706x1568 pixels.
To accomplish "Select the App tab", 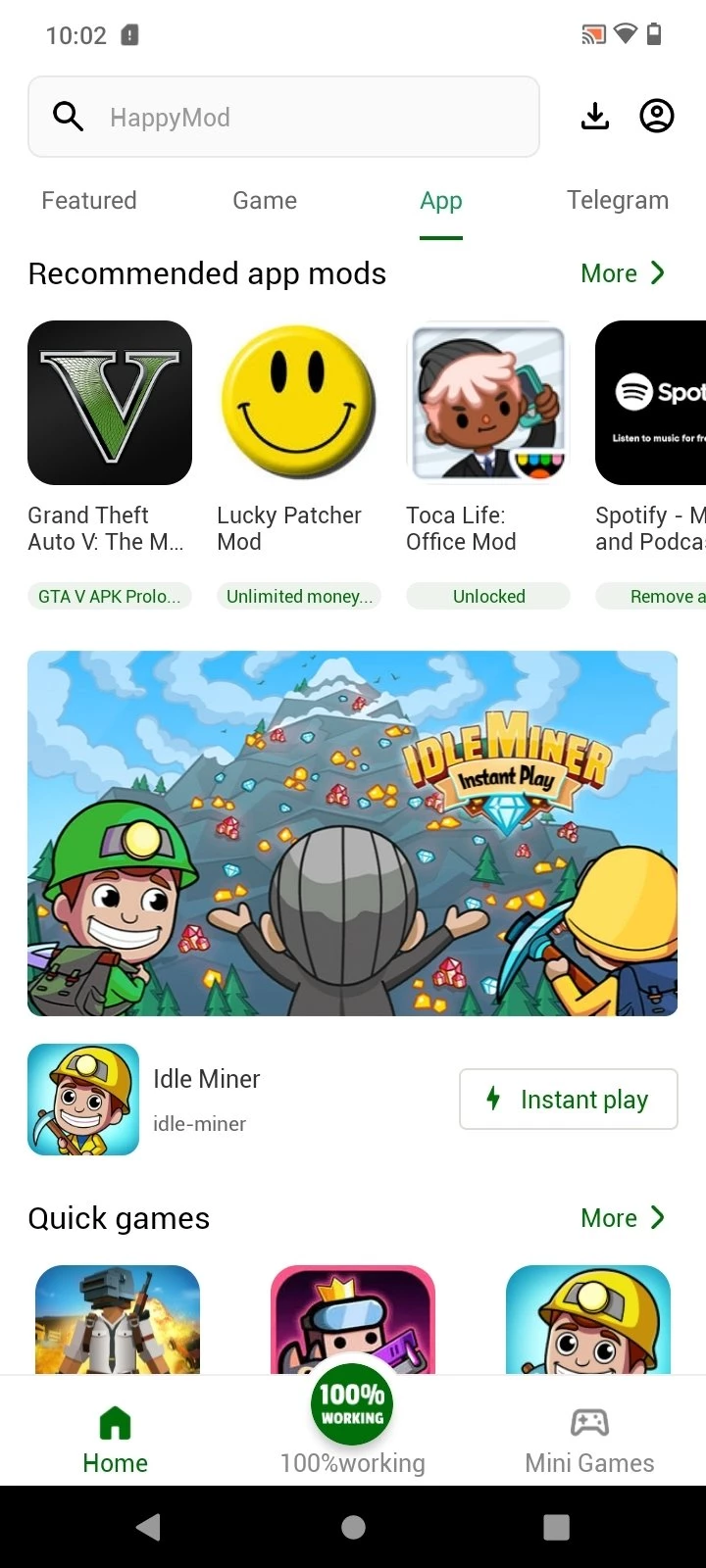I will 440,201.
